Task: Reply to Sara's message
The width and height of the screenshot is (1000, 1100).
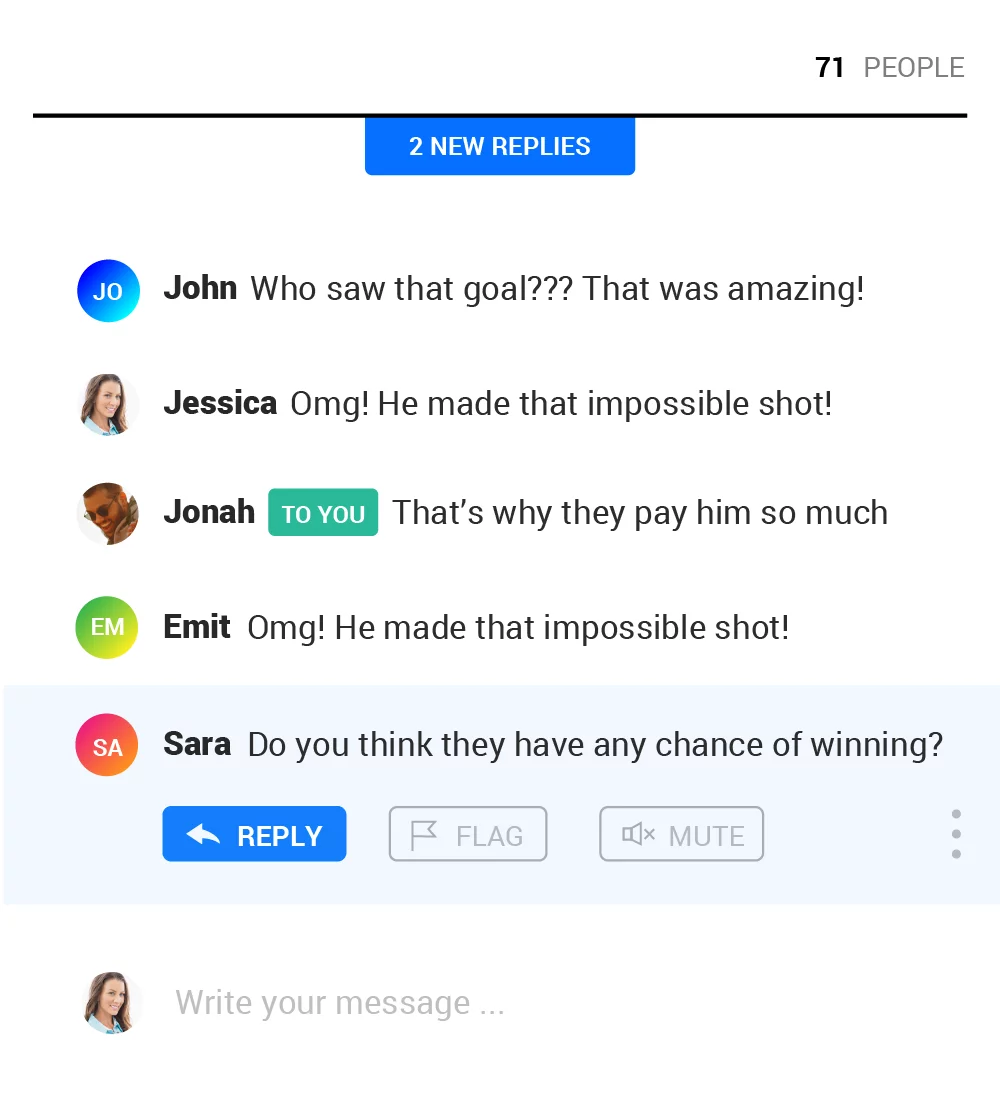Action: 254,834
